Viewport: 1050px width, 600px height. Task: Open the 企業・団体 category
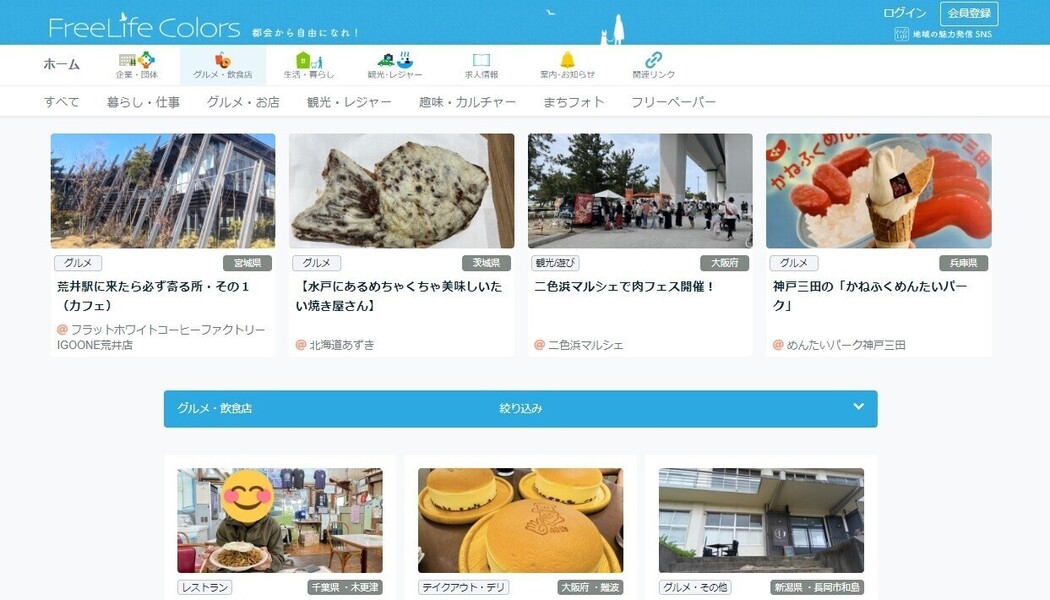point(137,66)
